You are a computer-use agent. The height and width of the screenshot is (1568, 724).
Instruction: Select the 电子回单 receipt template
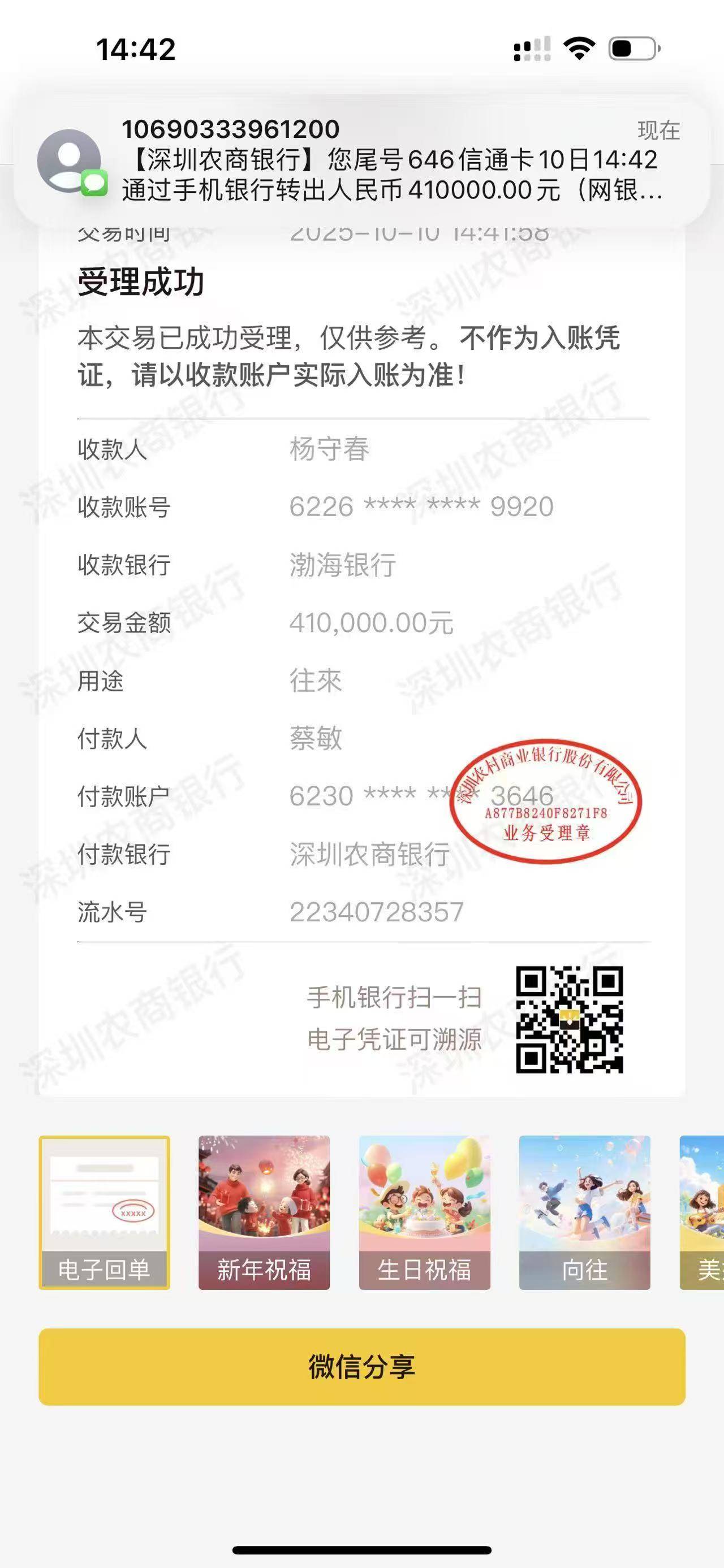104,1212
